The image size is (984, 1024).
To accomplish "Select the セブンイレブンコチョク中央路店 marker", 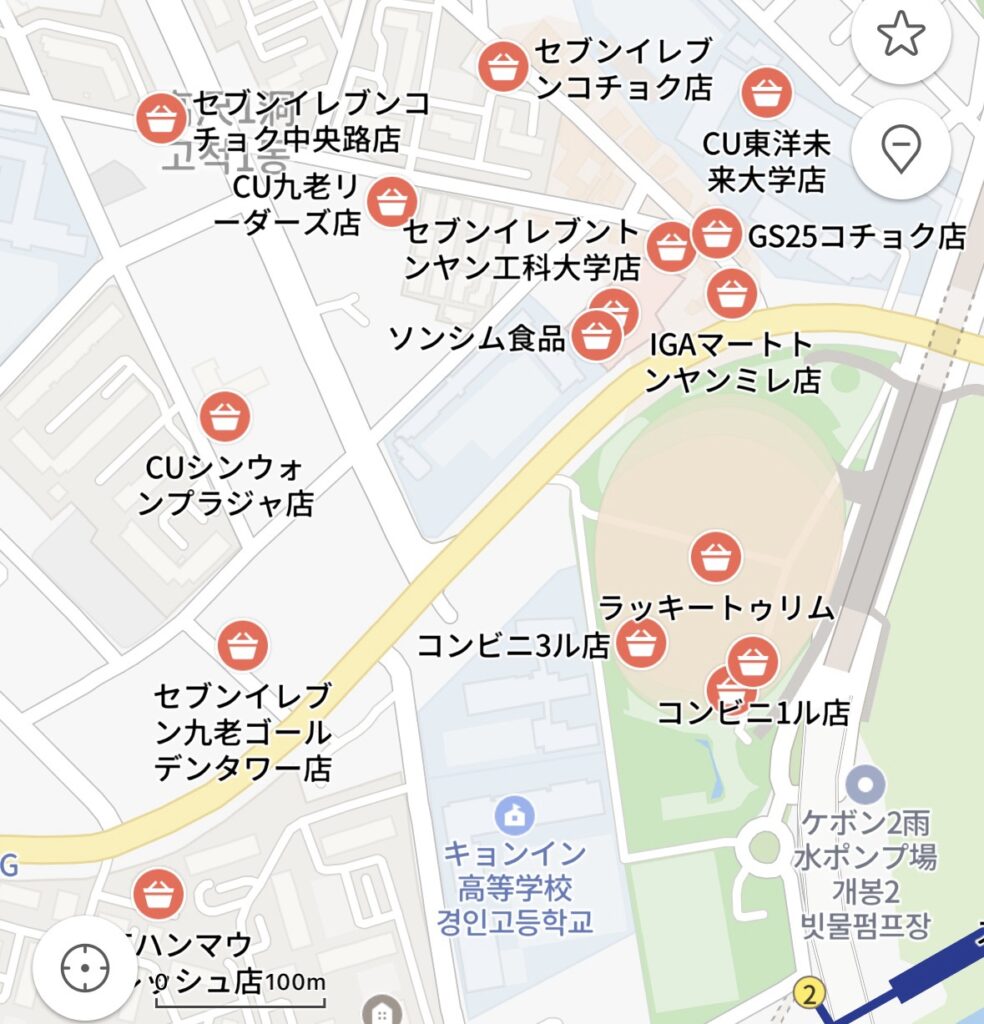I will click(161, 118).
